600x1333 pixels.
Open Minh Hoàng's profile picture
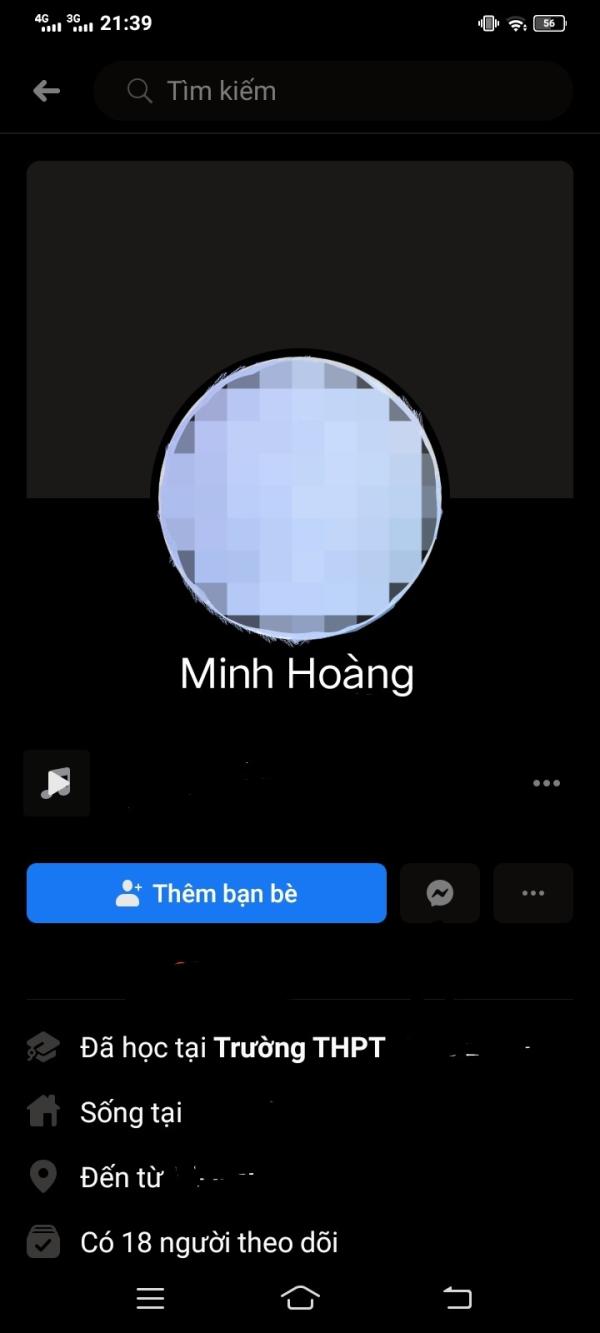[x=300, y=498]
